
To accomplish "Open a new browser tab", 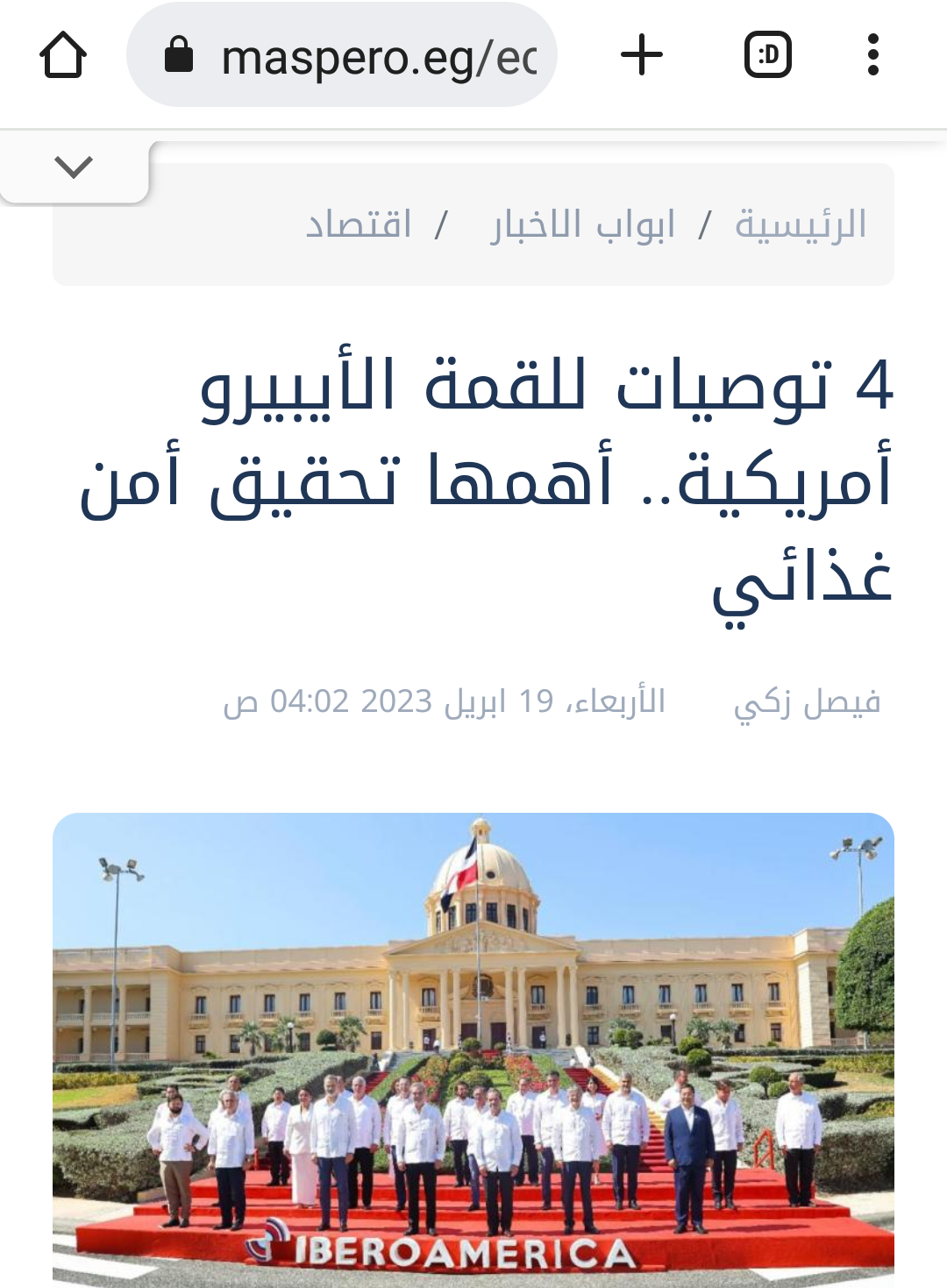I will coord(642,55).
